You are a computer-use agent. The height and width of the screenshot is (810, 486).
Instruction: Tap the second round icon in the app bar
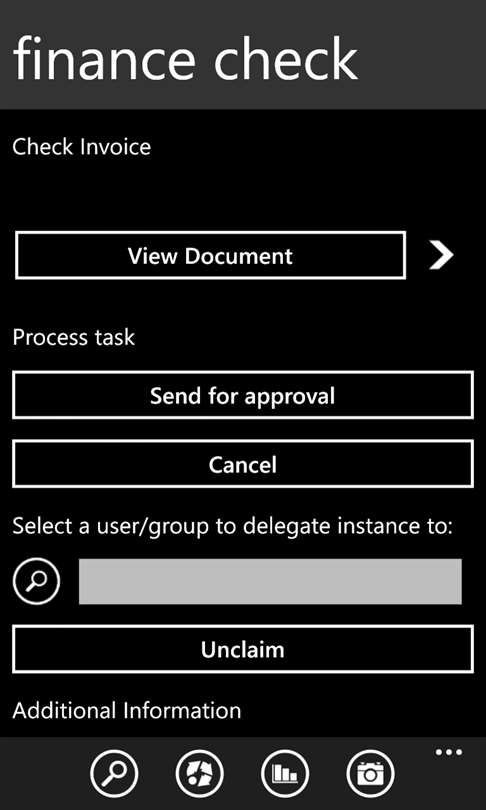click(x=199, y=774)
